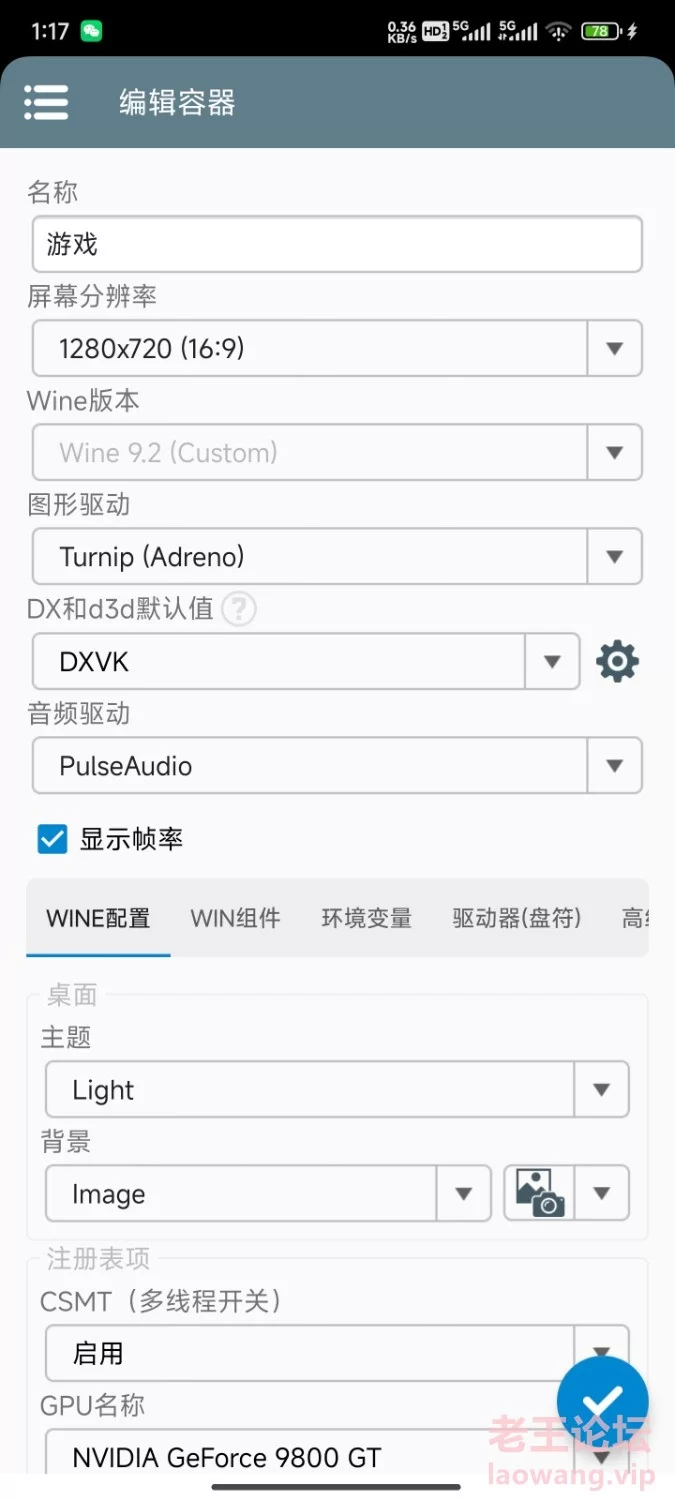
Task: Open DXVK settings via the gear icon
Action: [617, 661]
